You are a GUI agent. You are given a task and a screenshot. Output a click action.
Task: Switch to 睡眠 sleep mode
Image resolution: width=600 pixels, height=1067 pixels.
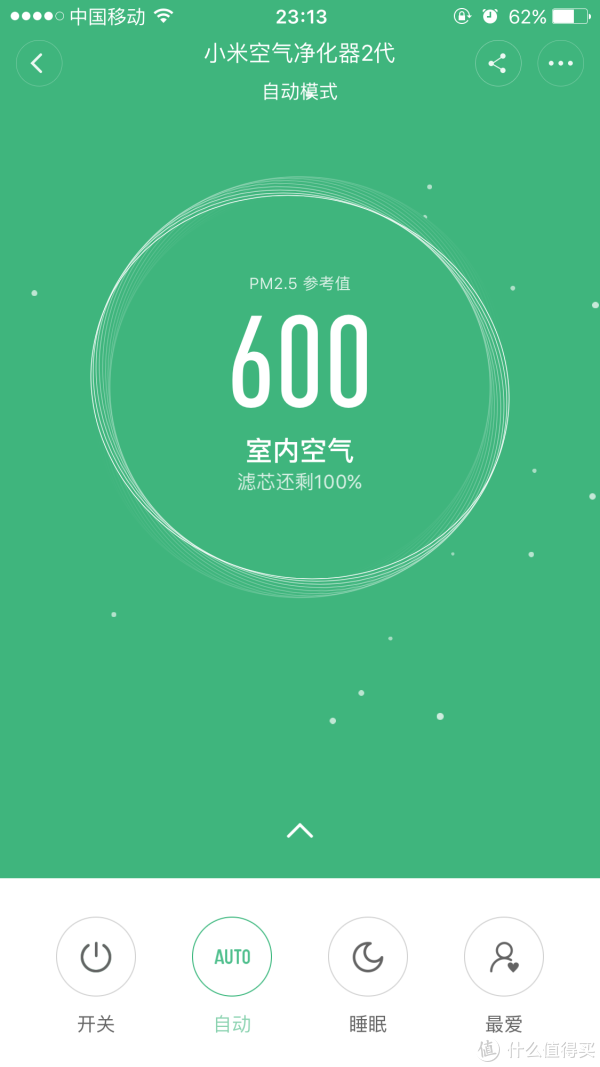click(368, 957)
